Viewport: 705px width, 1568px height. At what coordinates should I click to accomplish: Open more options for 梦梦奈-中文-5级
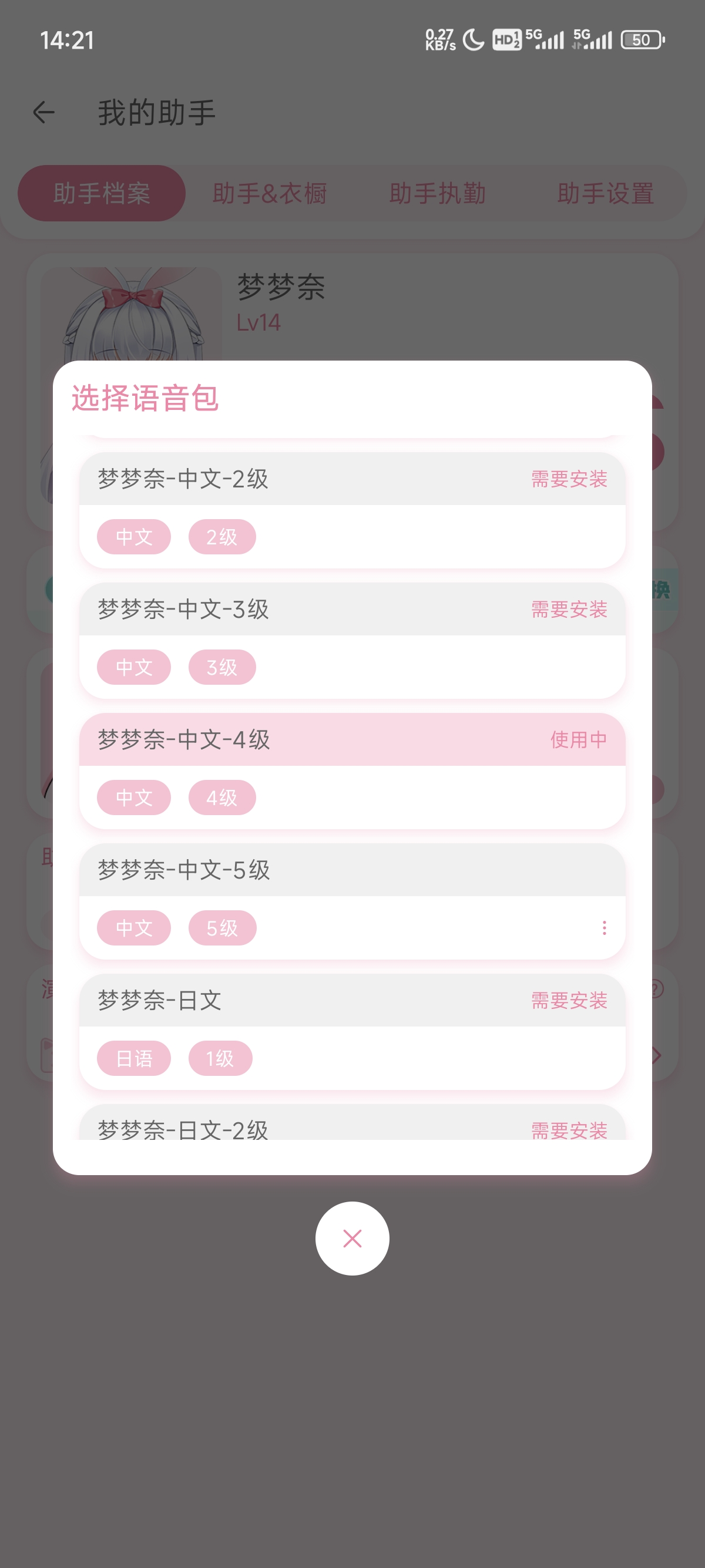pos(604,928)
